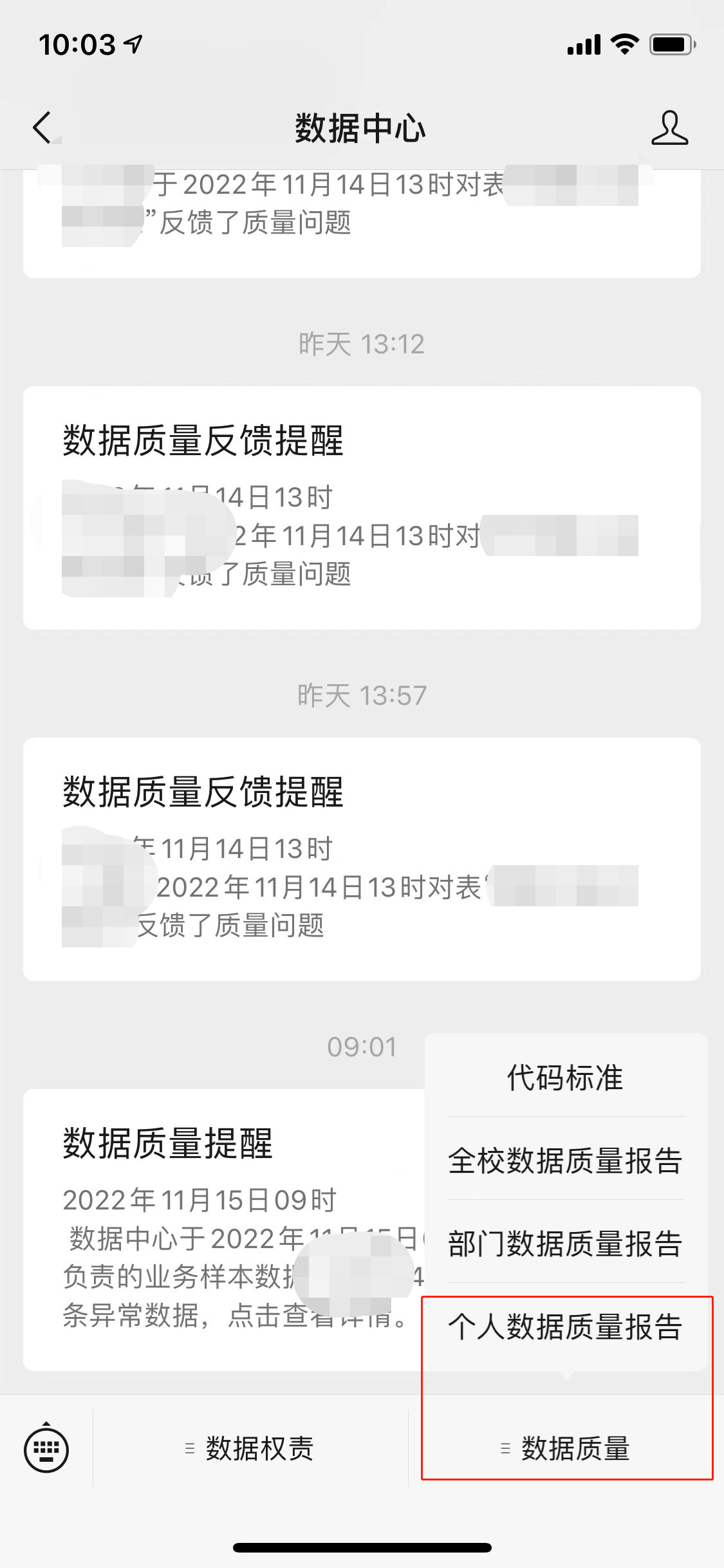
Task: Switch to keyboard input mode
Action: click(x=46, y=1448)
